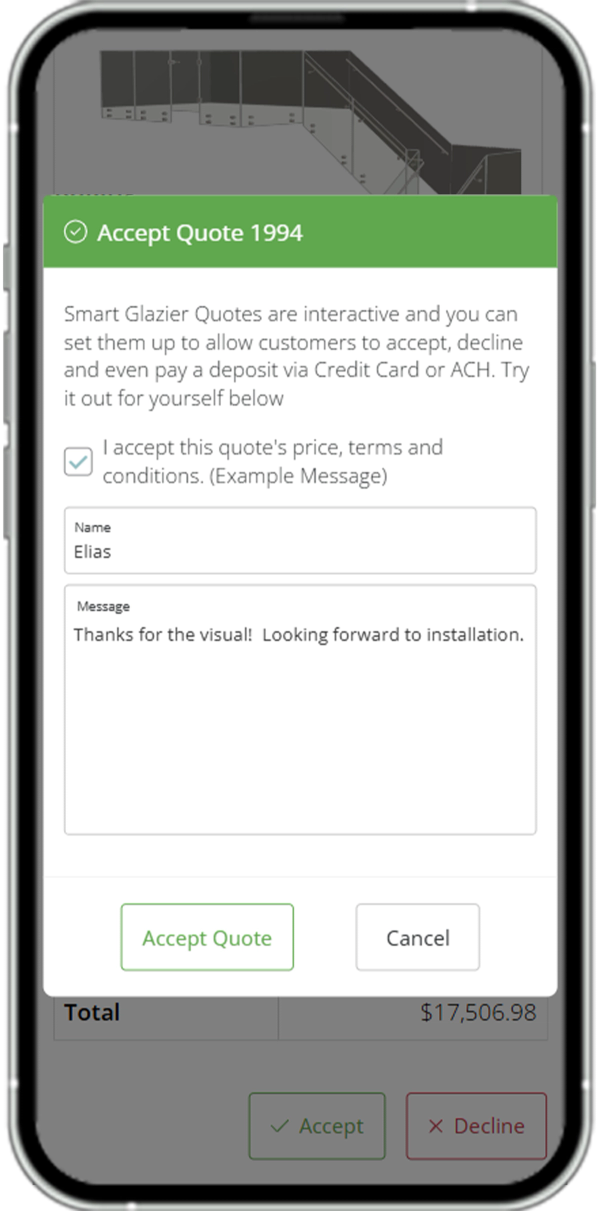Confirm with the Accept Quote button
This screenshot has width=600, height=1211.
(207, 938)
